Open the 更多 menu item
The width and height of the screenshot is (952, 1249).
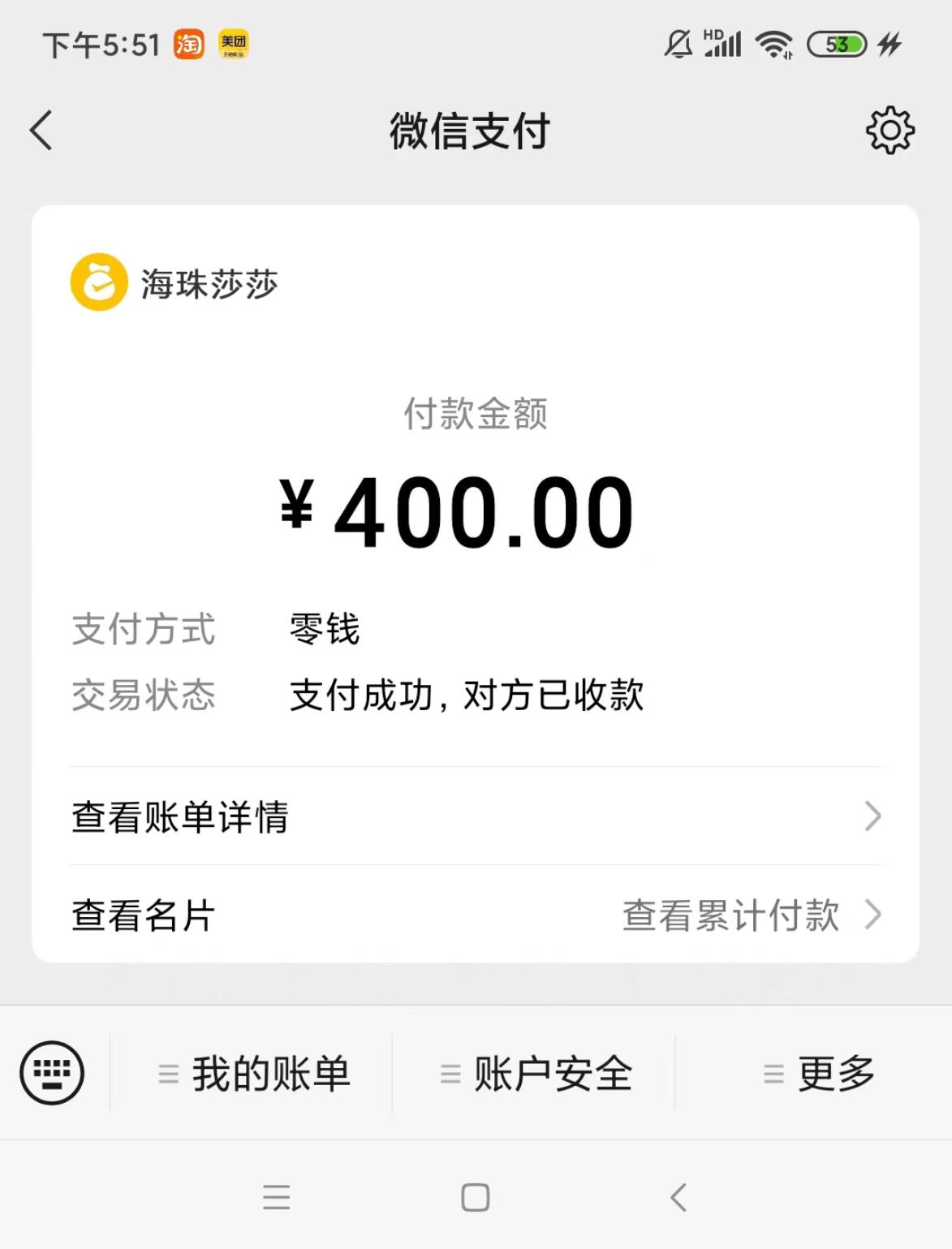coord(836,1073)
